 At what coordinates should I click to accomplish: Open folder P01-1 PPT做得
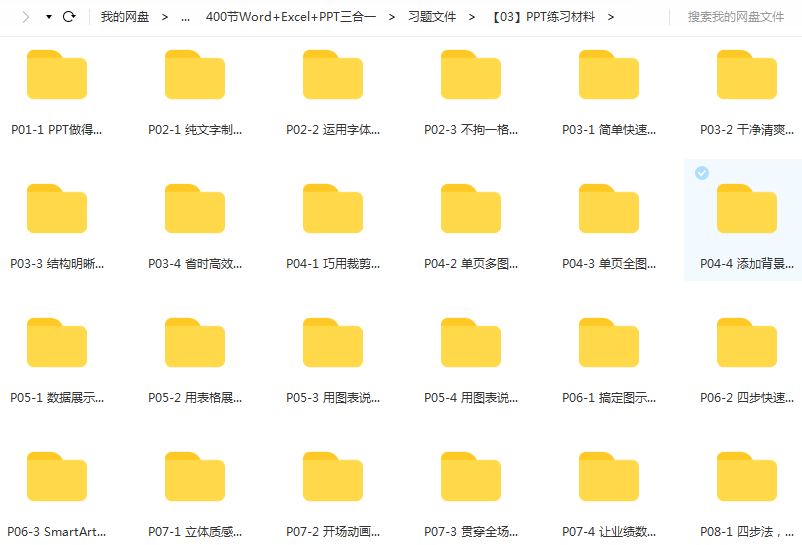(x=57, y=75)
